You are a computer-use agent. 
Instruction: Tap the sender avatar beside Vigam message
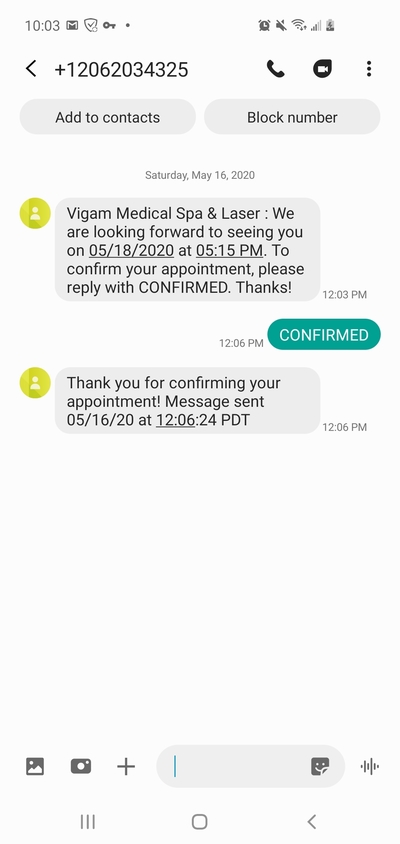[x=36, y=213]
